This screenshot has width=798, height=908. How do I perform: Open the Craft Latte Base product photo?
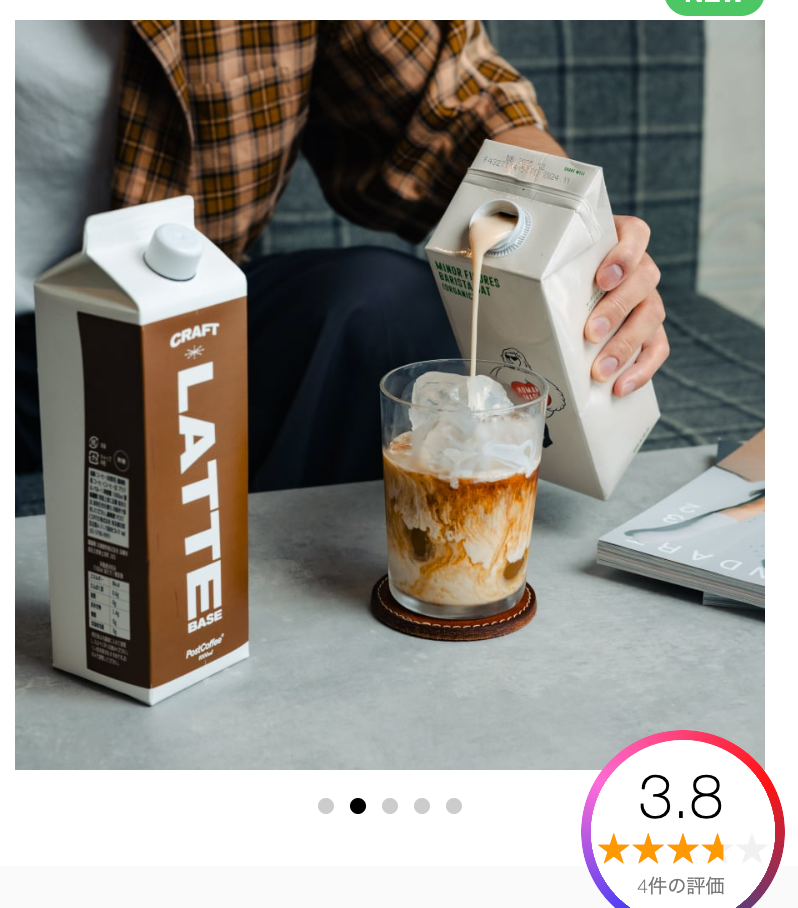[x=390, y=395]
